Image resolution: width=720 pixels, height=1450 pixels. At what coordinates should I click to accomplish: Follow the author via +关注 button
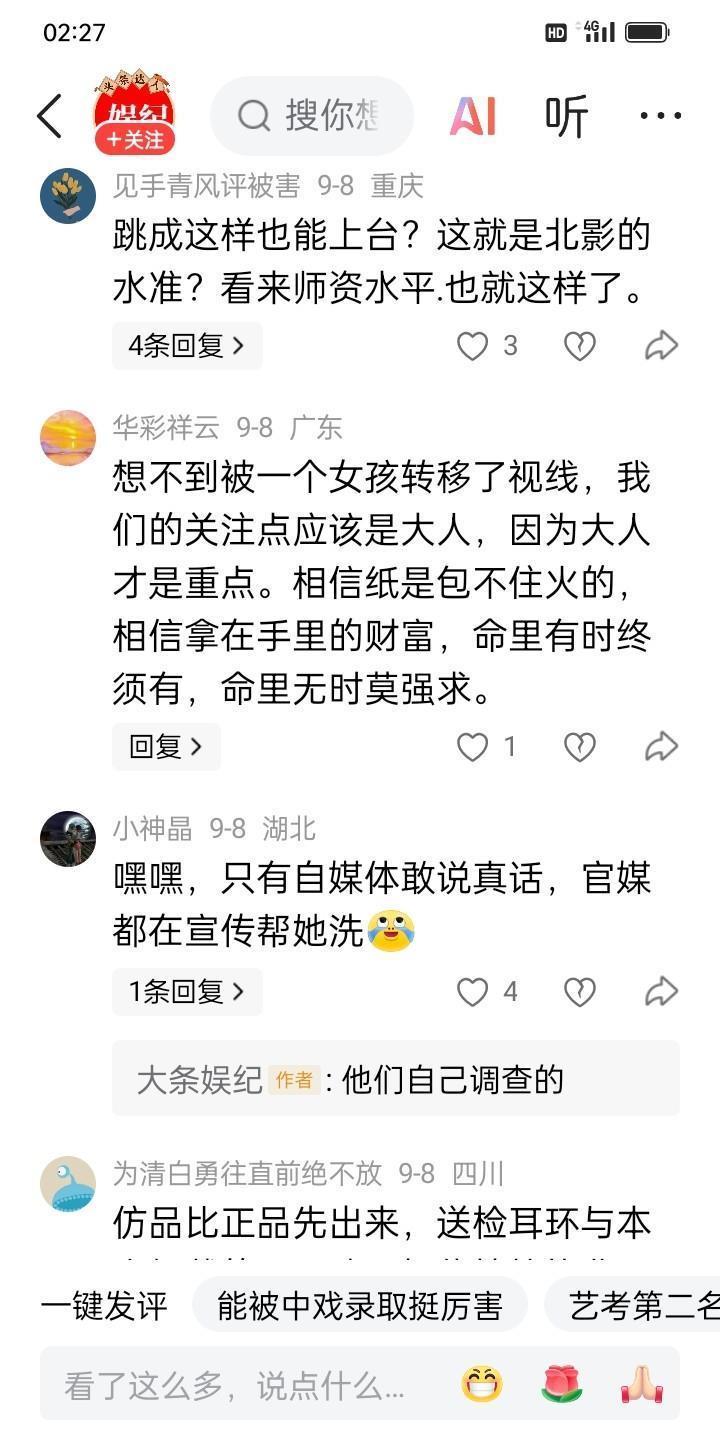[x=135, y=140]
